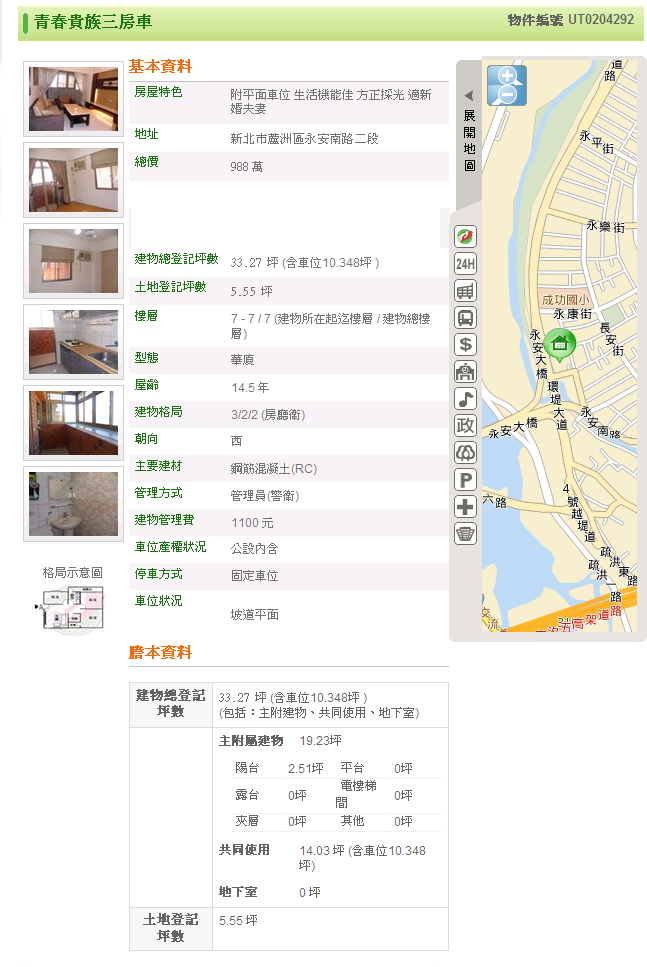
Task: Show traditional markets with the basket icon
Action: 465,534
